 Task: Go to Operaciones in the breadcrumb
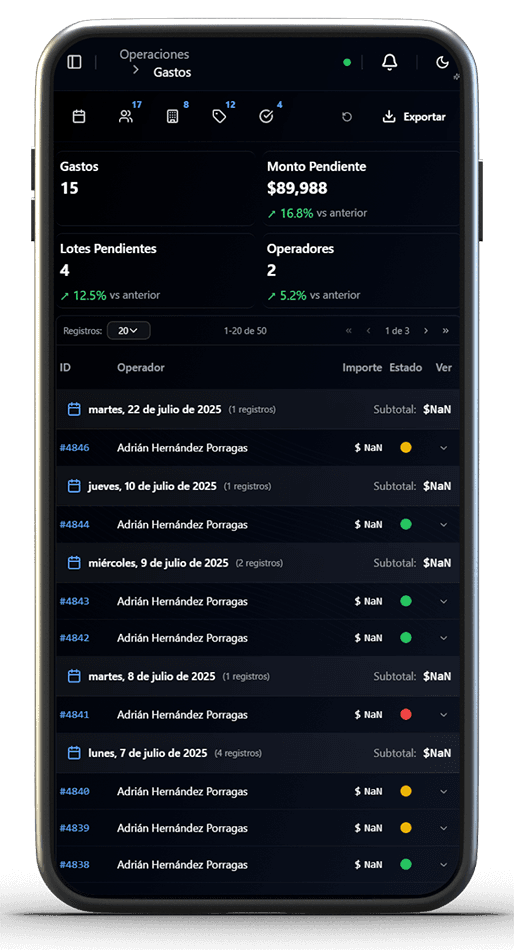pos(155,55)
